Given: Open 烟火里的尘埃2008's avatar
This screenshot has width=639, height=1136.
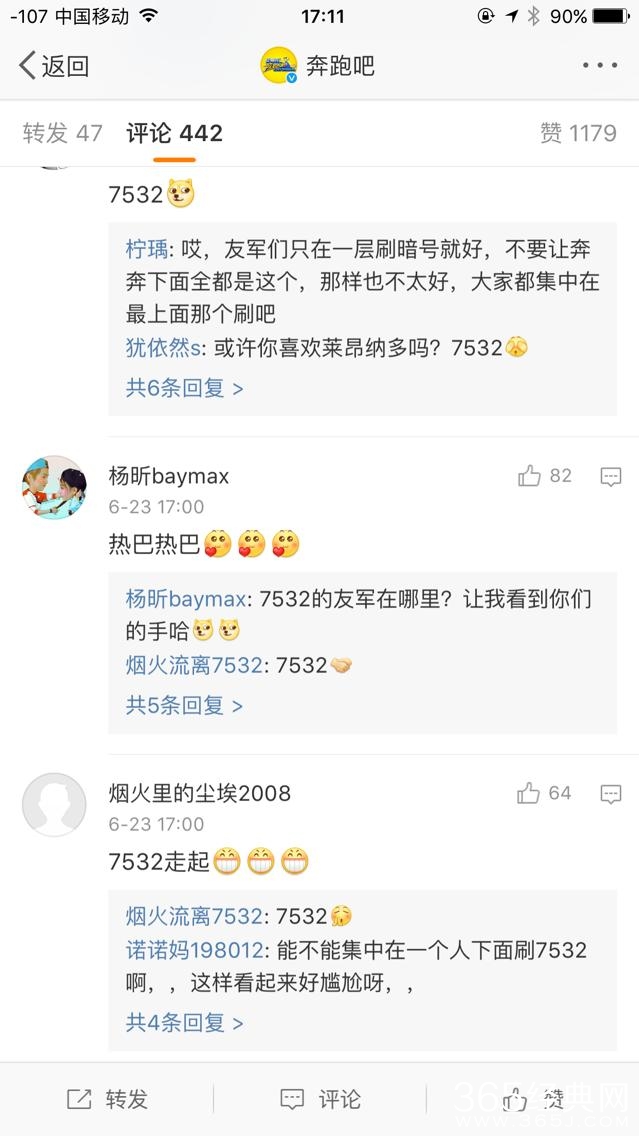Looking at the screenshot, I should click(x=54, y=804).
